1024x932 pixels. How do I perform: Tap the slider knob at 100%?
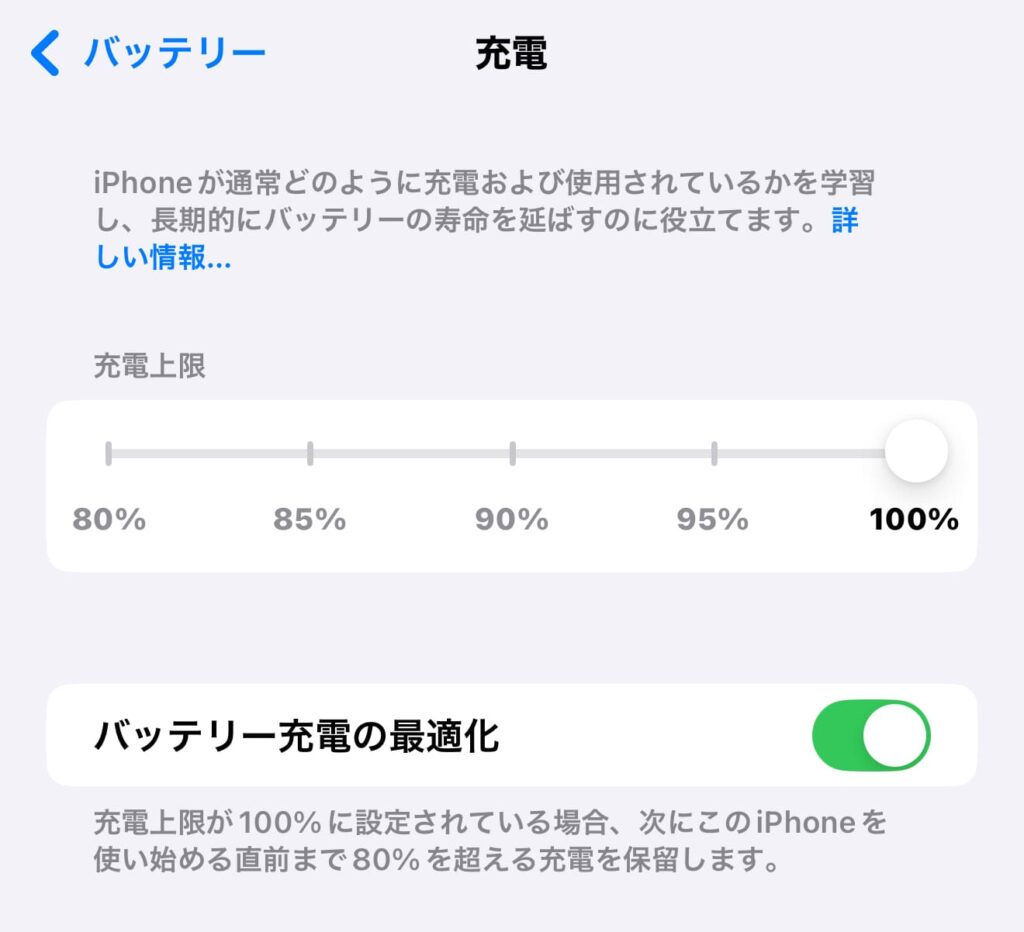916,452
